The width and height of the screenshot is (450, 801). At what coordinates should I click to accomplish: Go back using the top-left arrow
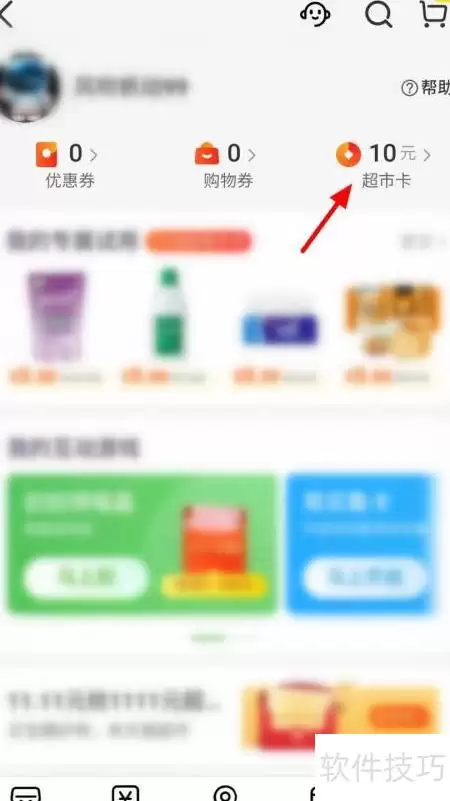tap(6, 15)
